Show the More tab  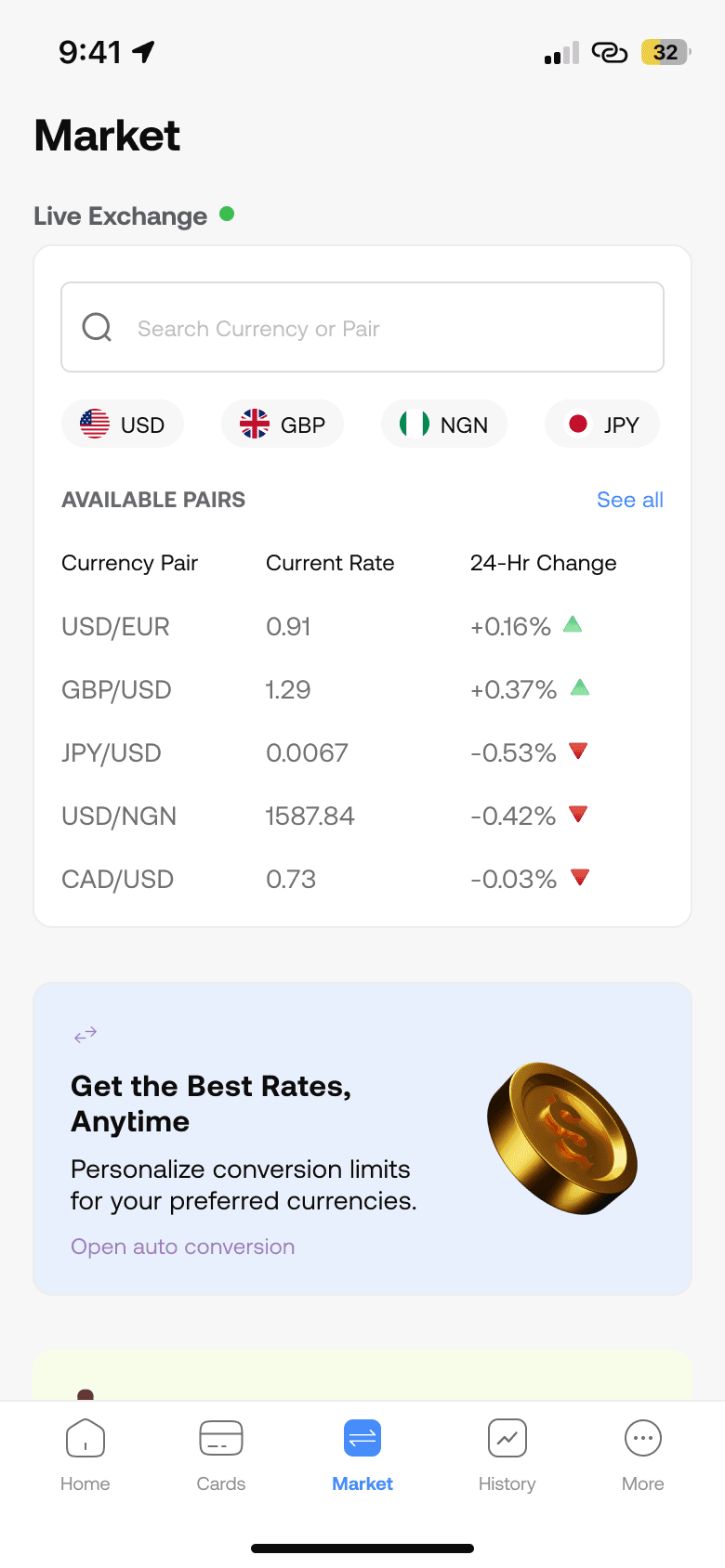[x=643, y=1454]
